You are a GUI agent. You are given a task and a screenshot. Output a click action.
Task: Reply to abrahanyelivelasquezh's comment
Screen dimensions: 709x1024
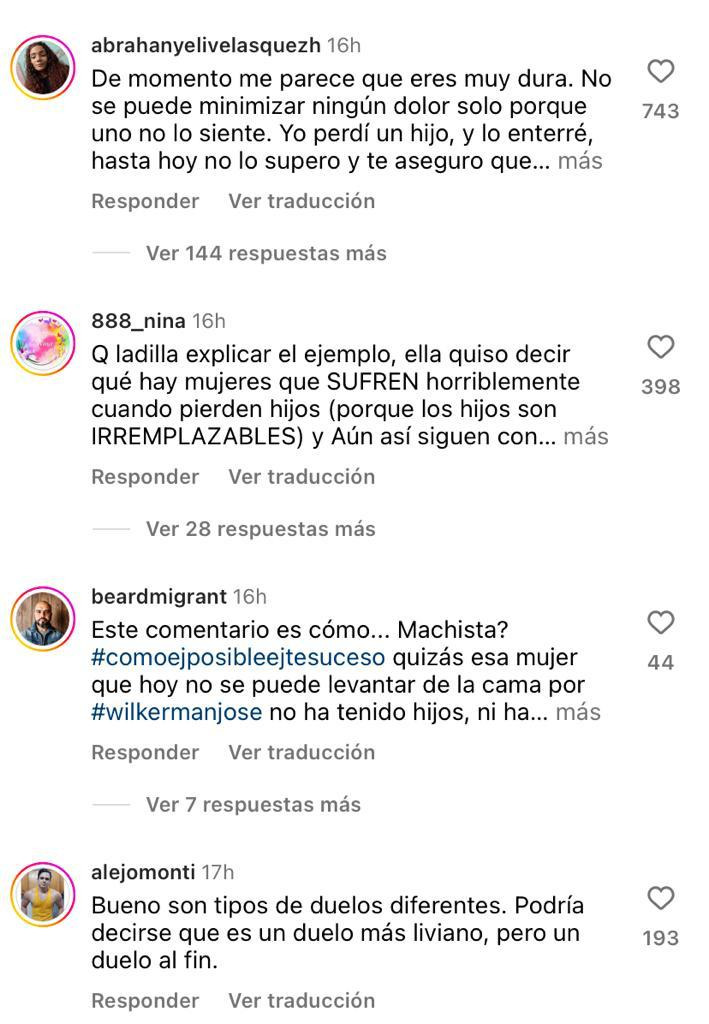145,201
